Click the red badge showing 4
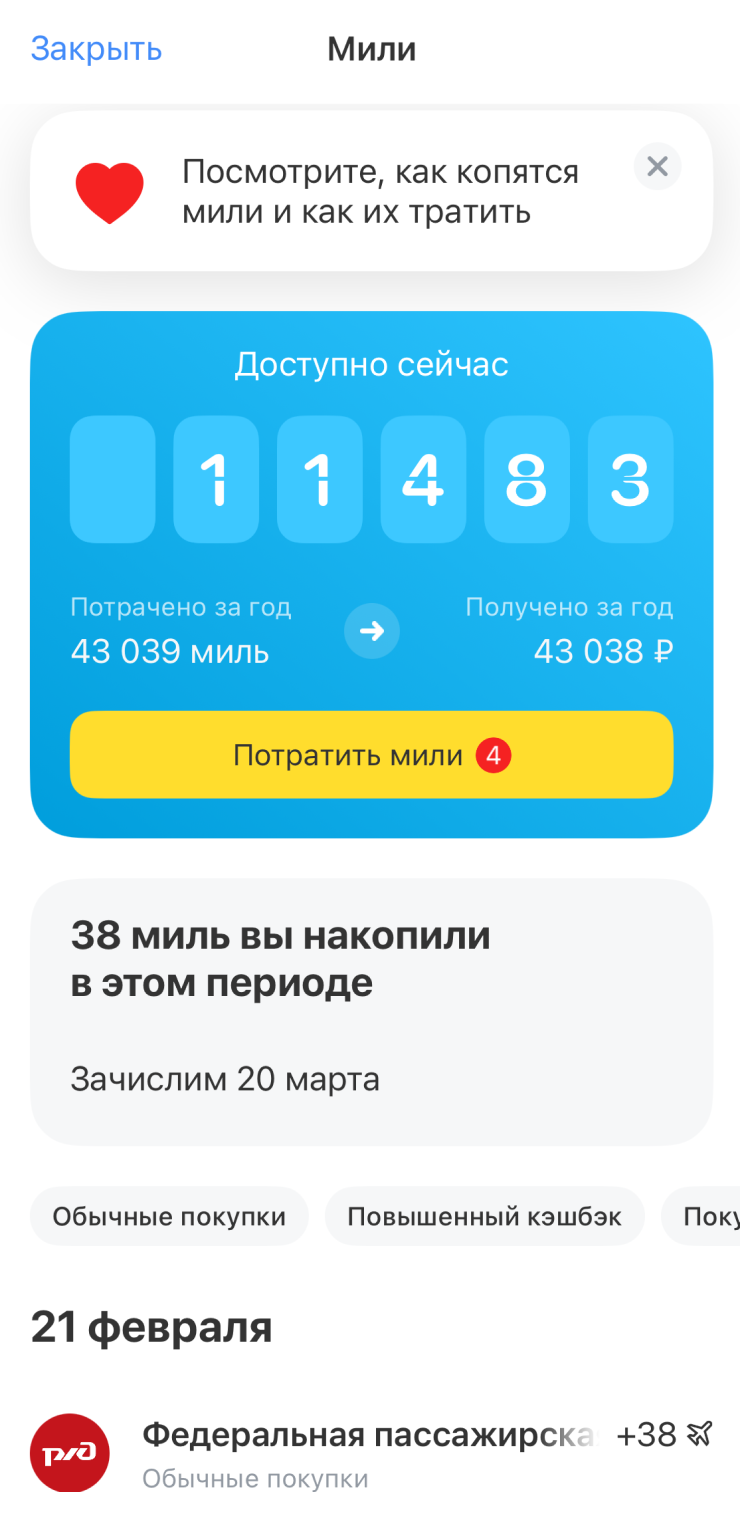The height and width of the screenshot is (1540, 740). pos(492,755)
